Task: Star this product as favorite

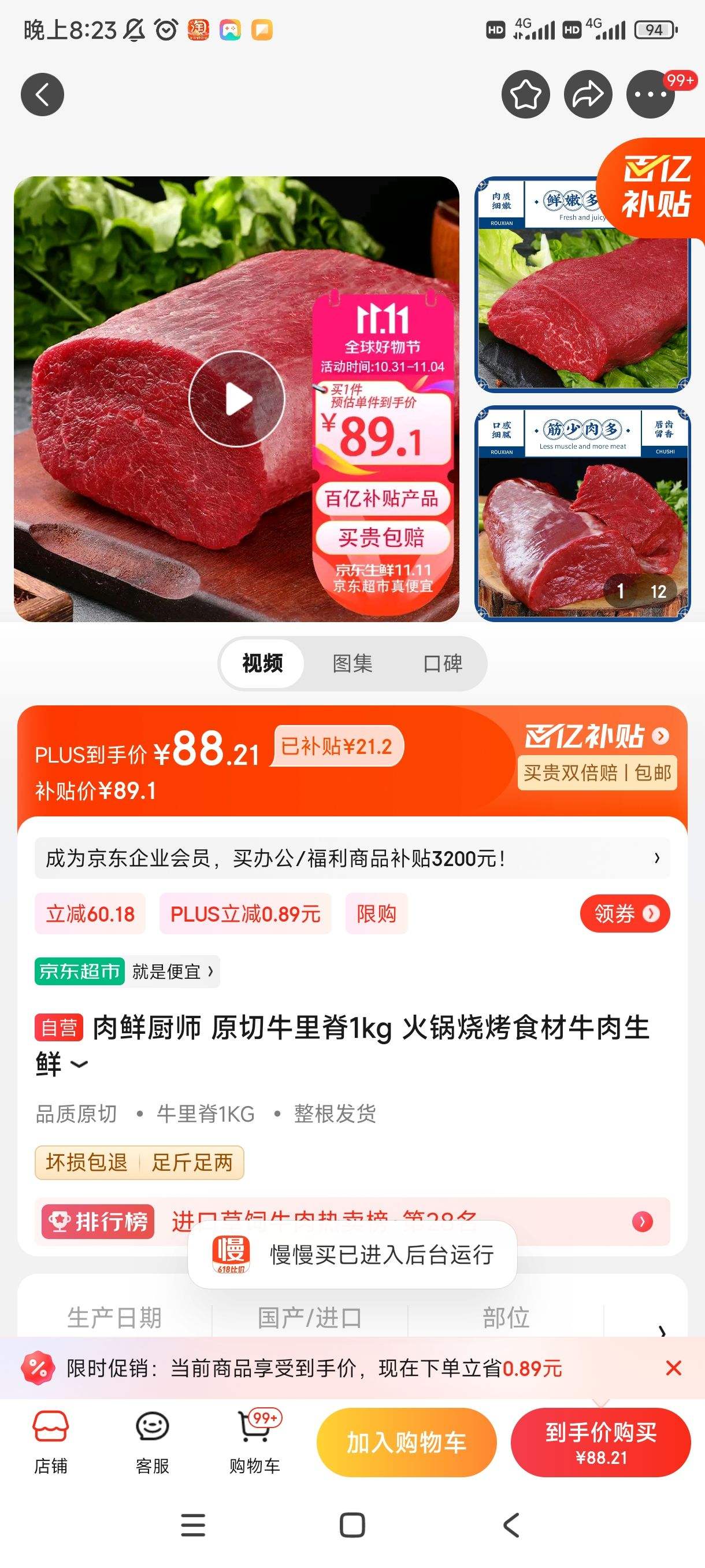Action: pos(525,94)
